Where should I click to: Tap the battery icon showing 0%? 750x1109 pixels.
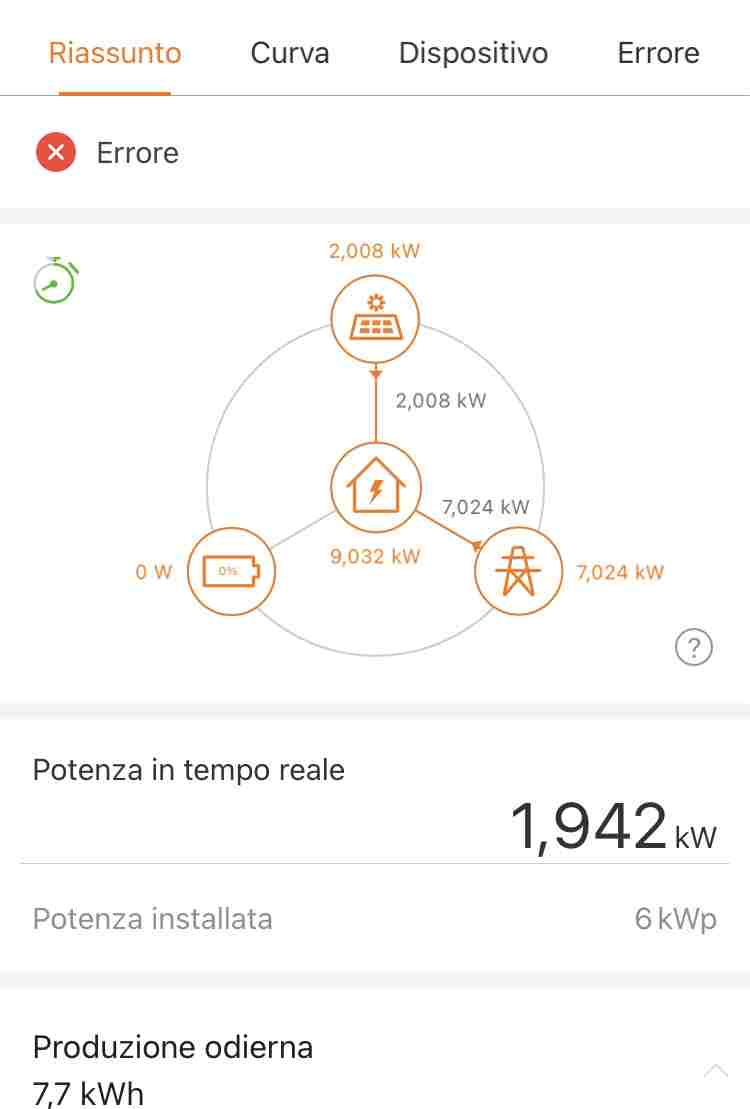pos(231,572)
